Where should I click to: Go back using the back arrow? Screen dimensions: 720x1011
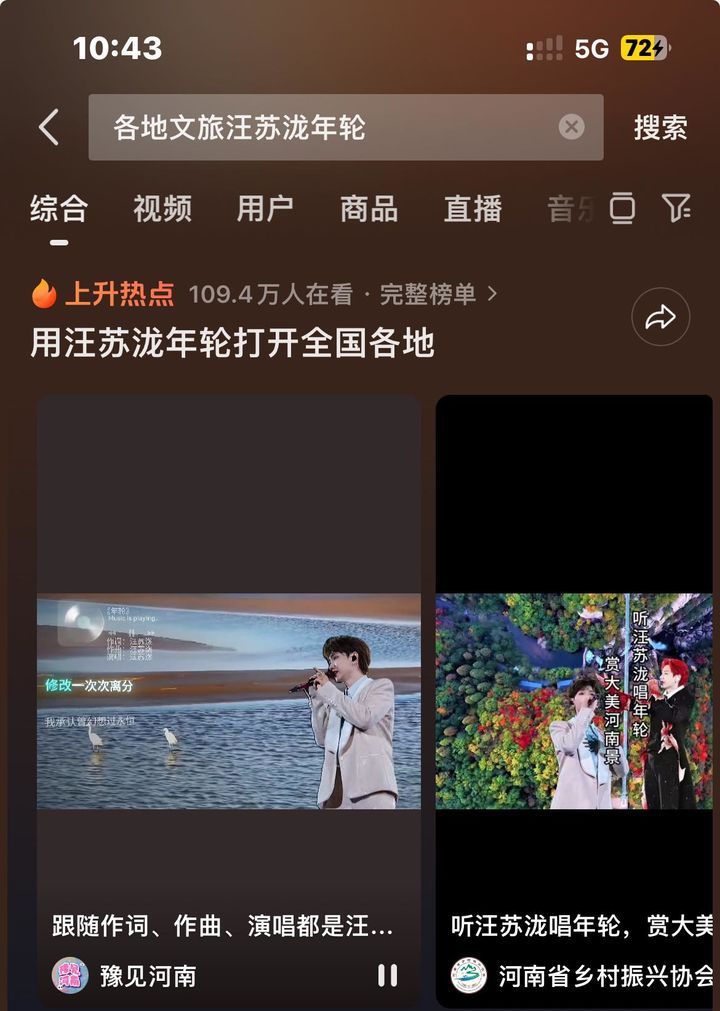pyautogui.click(x=48, y=128)
